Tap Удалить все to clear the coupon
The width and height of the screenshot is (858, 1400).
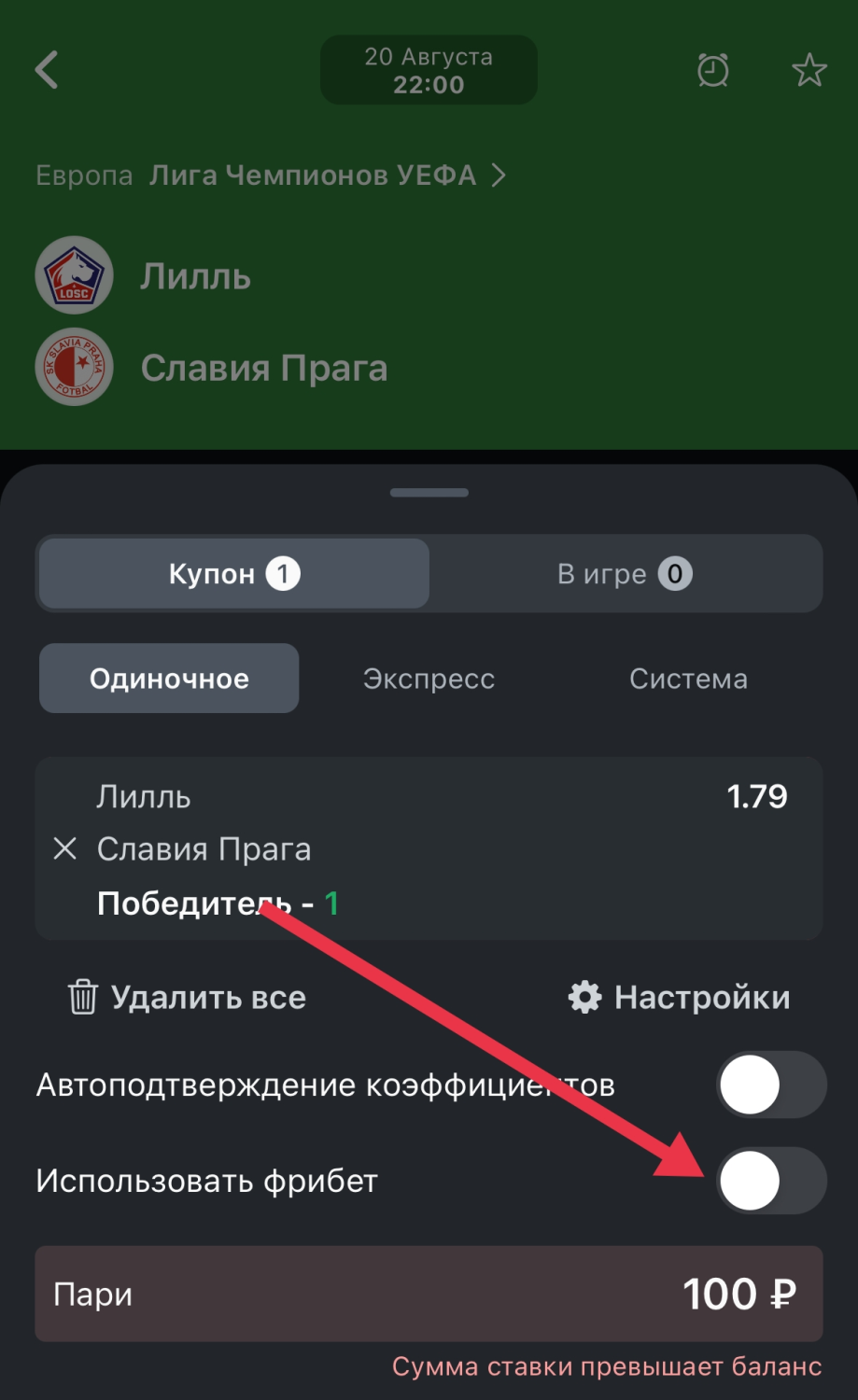tap(187, 997)
